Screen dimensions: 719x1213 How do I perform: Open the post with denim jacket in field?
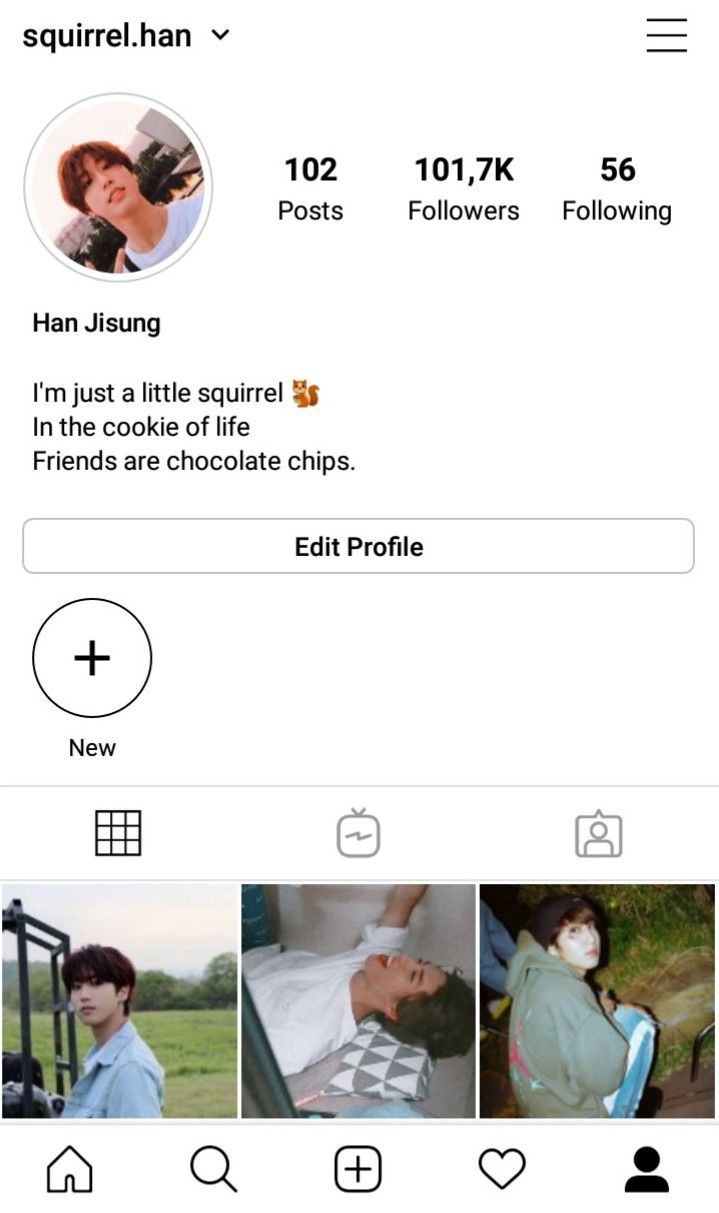click(119, 1001)
